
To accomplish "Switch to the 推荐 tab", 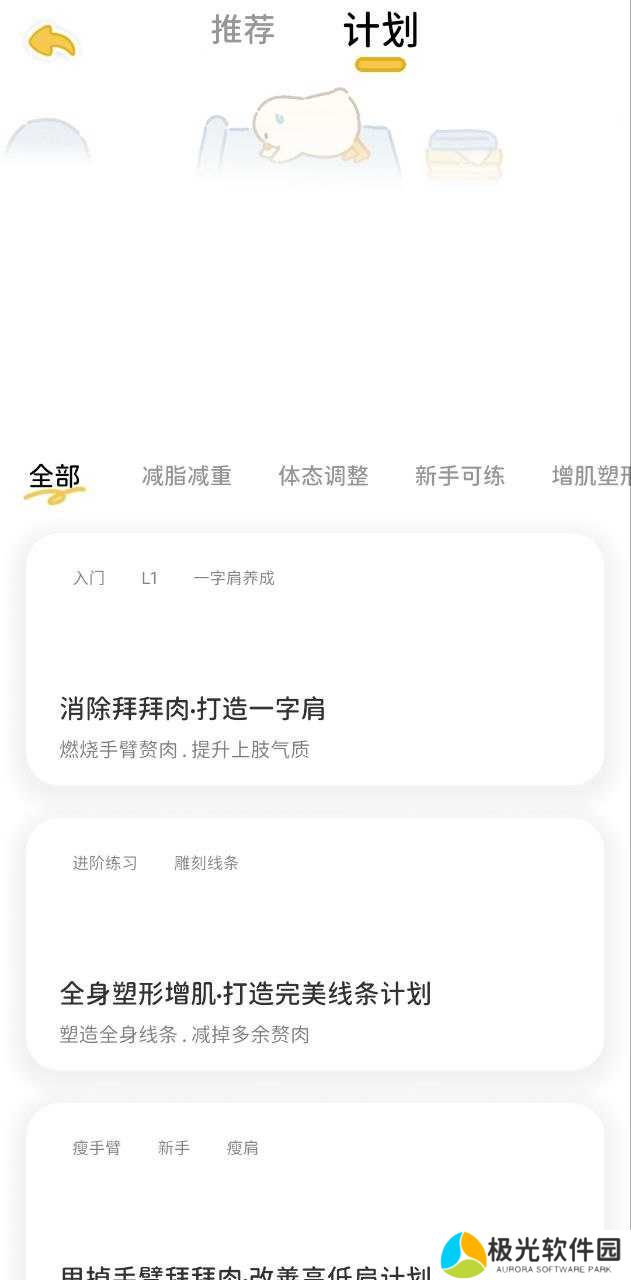I will point(243,30).
